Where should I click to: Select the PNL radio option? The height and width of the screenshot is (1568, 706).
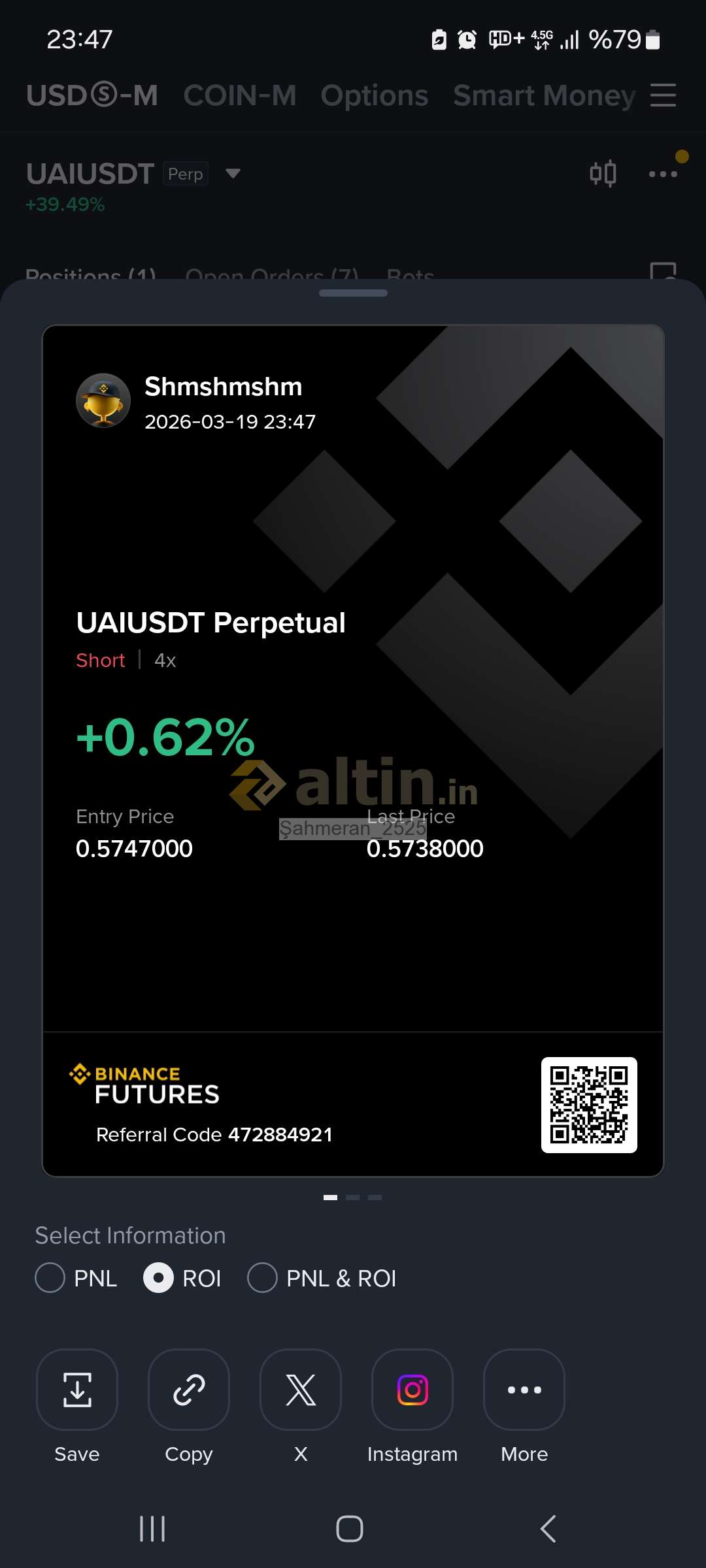point(50,1278)
